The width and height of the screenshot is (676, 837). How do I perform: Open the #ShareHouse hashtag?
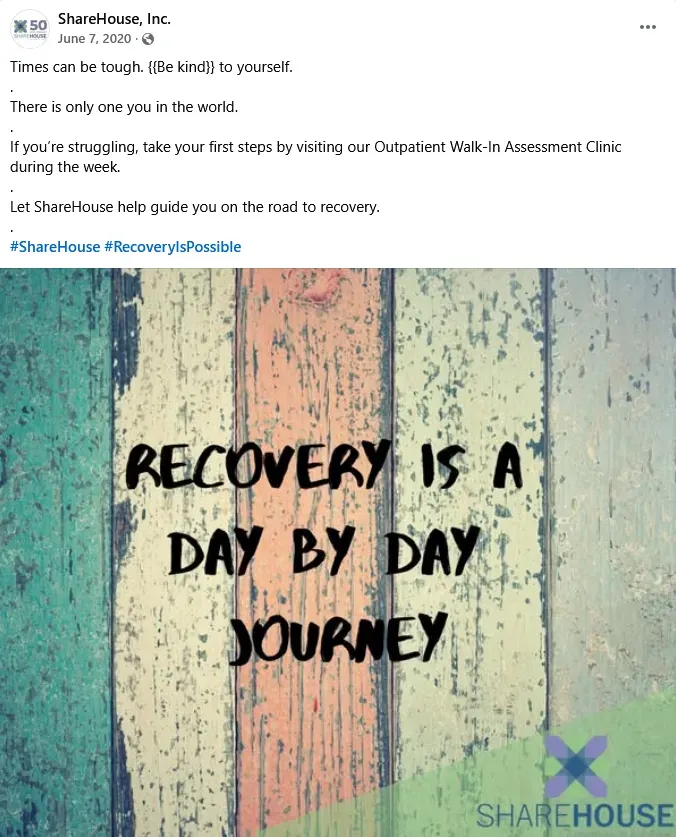click(x=55, y=246)
